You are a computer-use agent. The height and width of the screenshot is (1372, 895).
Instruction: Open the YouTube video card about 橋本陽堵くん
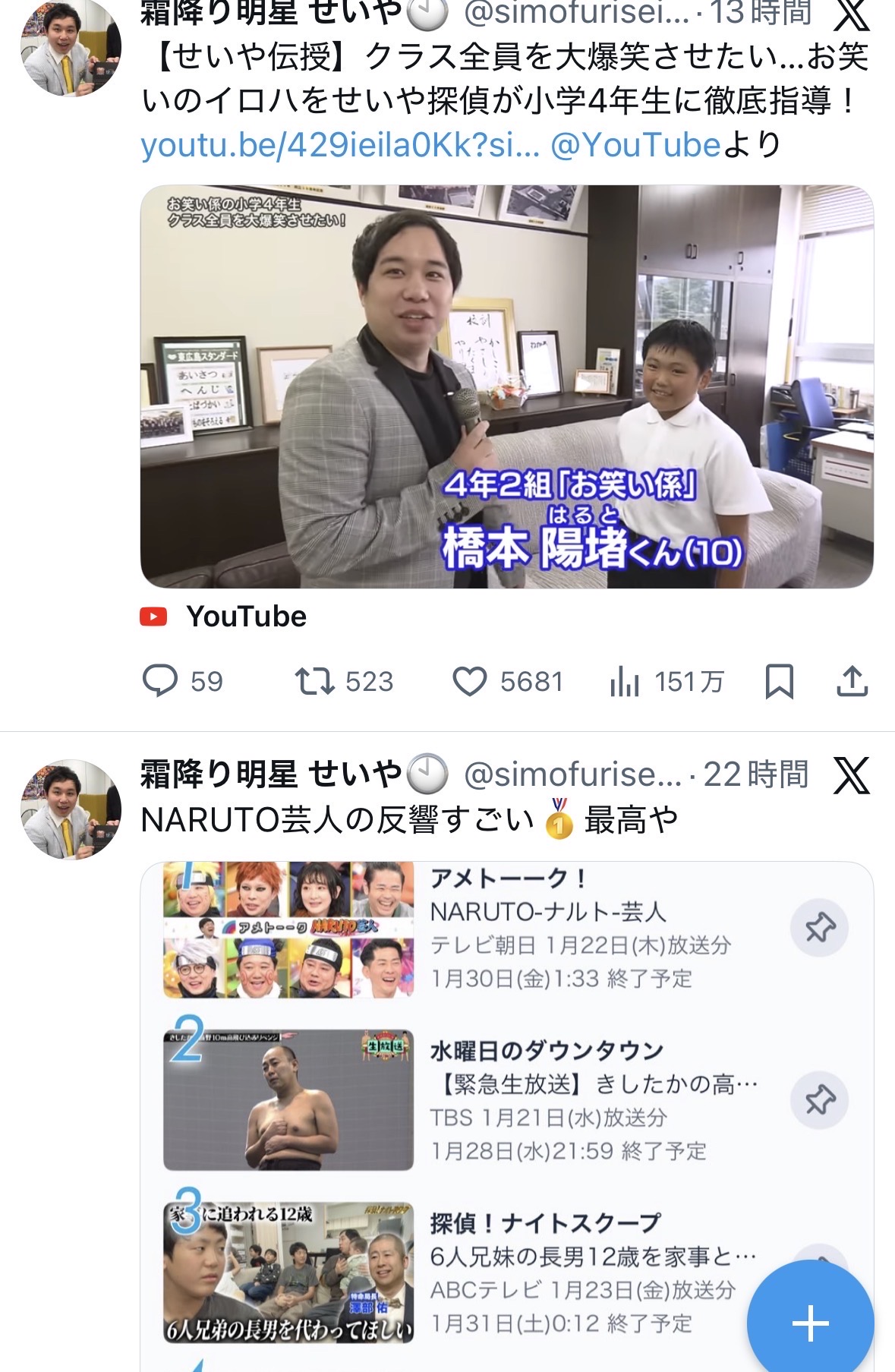click(506, 386)
